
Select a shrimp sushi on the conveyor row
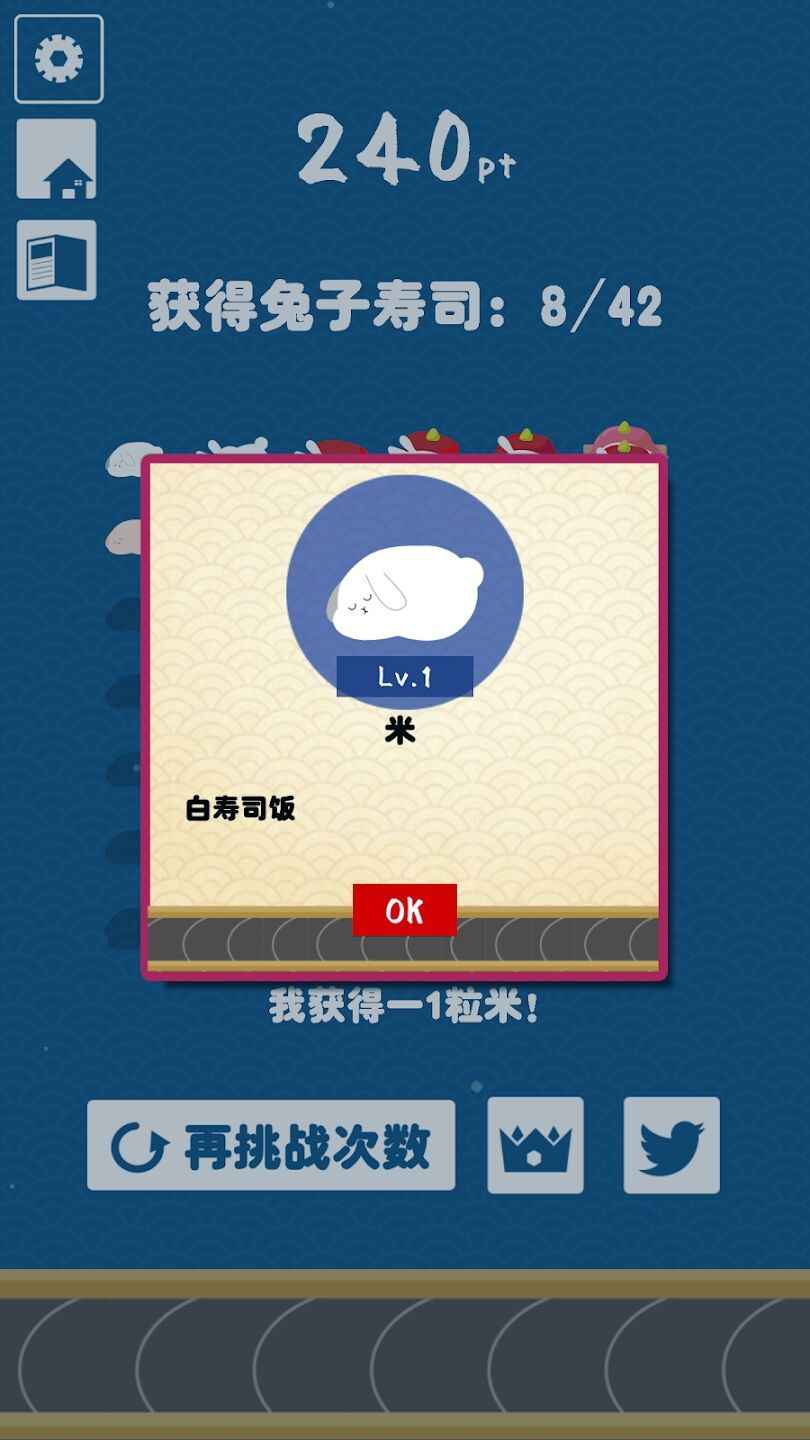pos(620,440)
